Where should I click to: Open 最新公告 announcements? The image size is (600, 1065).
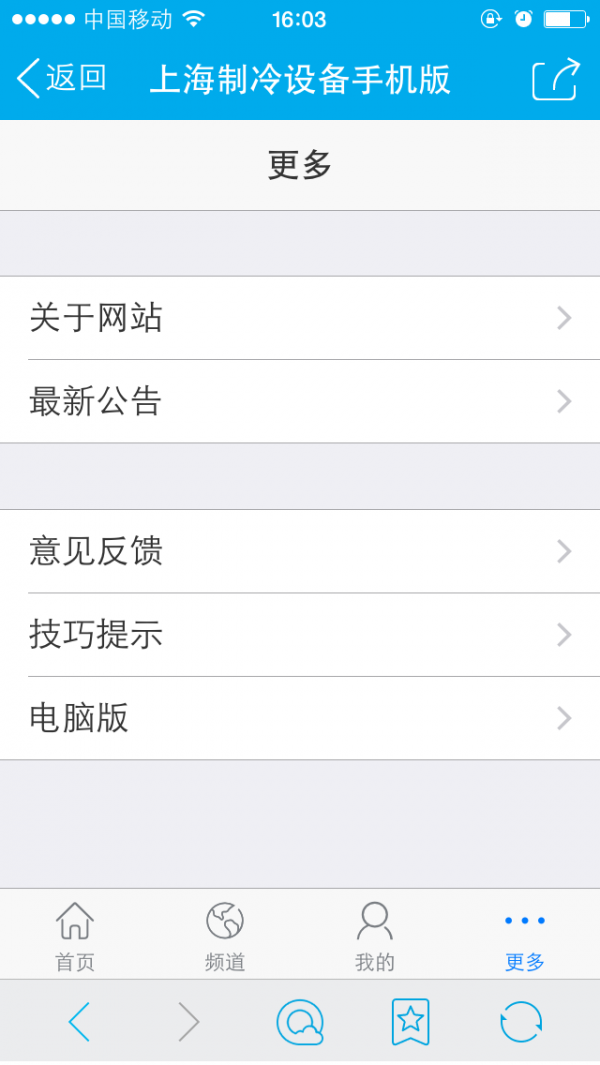[x=300, y=402]
